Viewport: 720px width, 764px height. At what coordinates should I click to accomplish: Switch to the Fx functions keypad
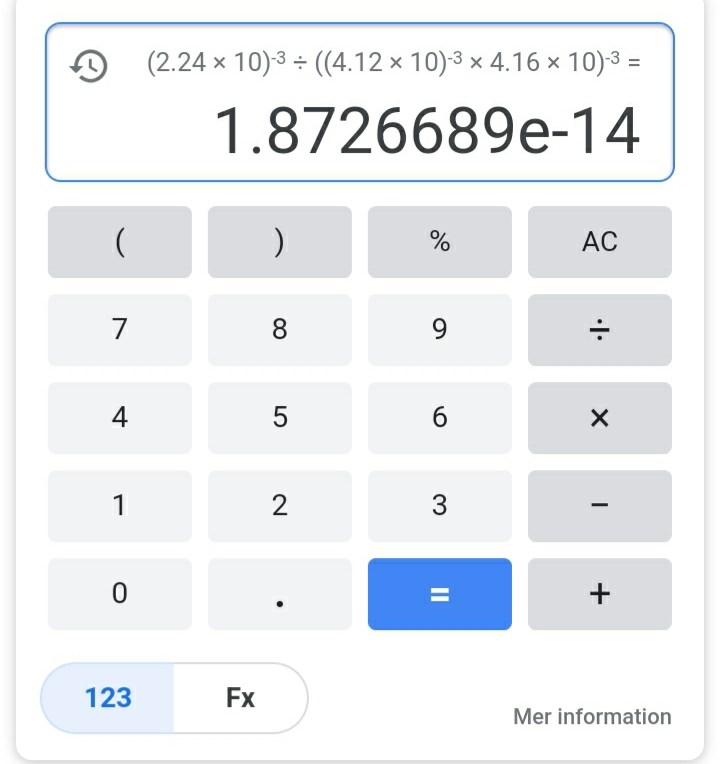pos(240,698)
